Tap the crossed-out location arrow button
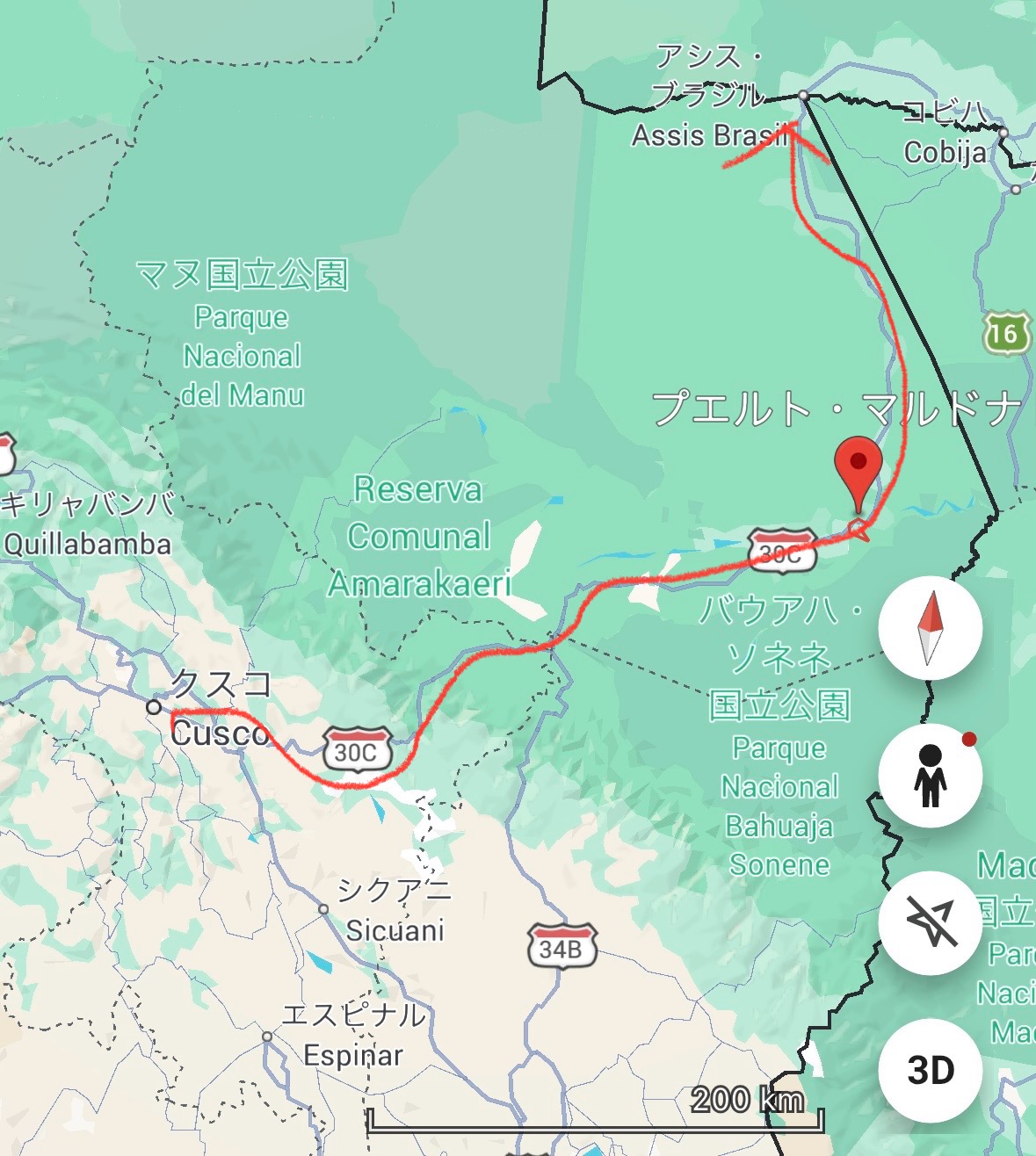Viewport: 1036px width, 1156px height. pos(930,922)
